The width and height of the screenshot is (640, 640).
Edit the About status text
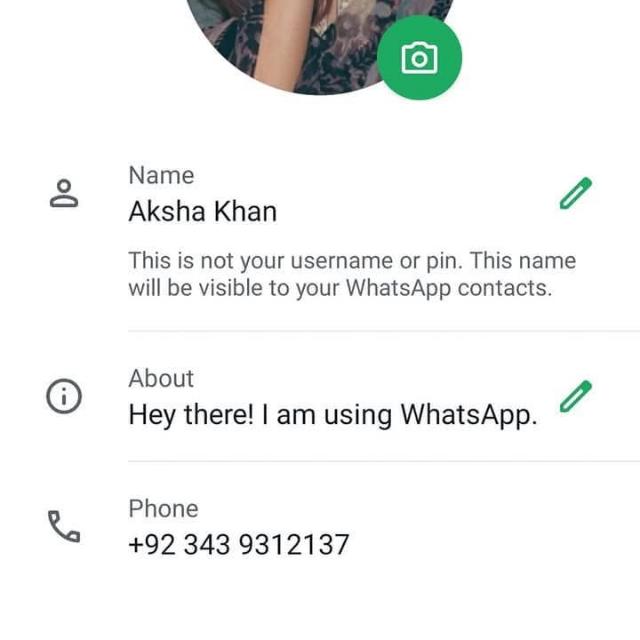pyautogui.click(x=575, y=397)
